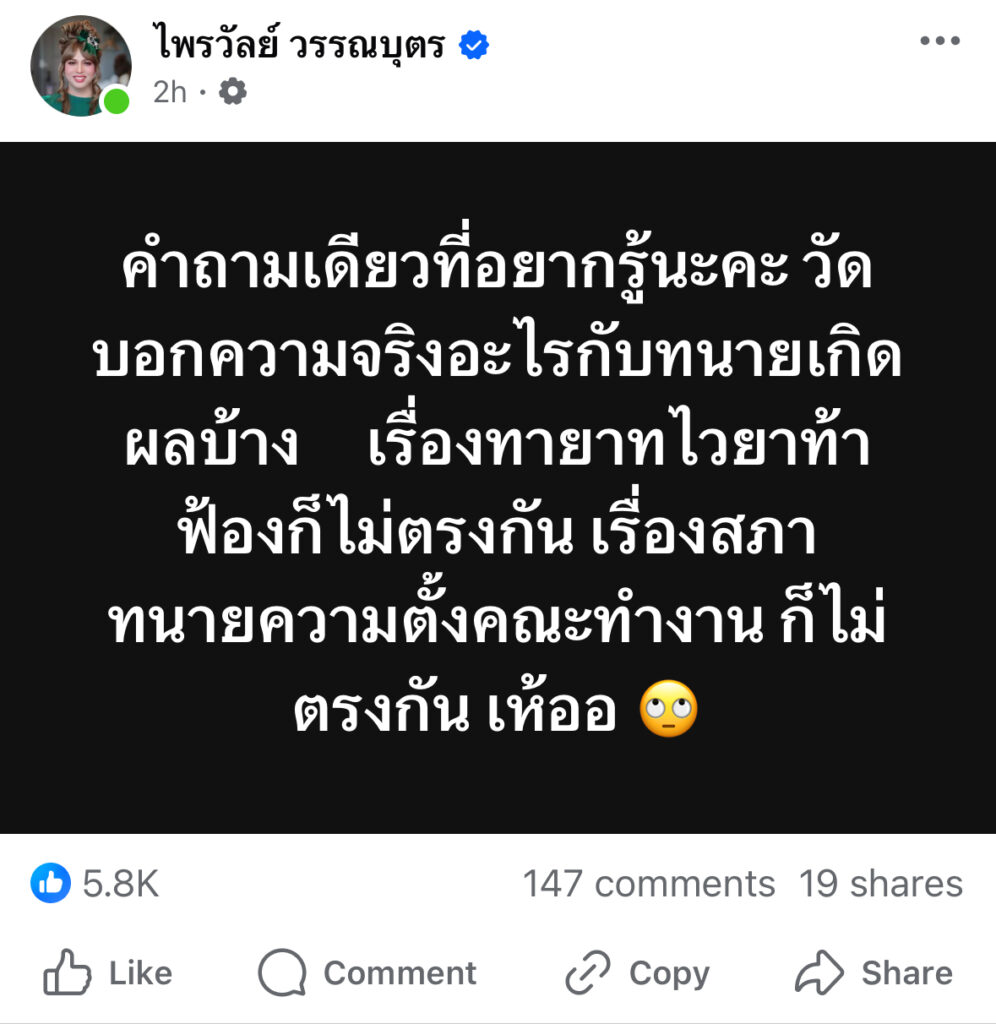Open the post's three-dot options menu

938,42
